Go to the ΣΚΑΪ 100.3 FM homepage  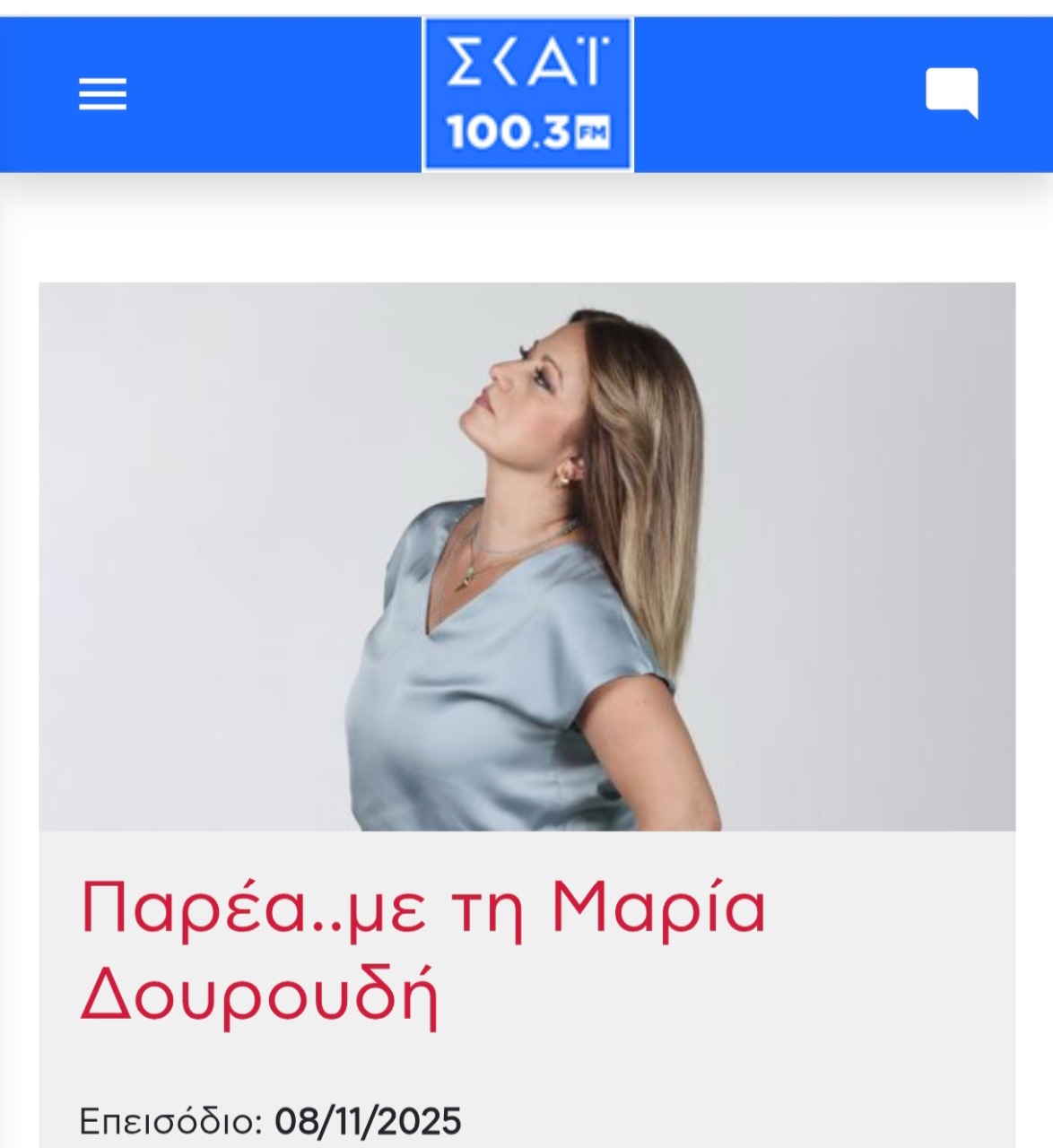(527, 94)
